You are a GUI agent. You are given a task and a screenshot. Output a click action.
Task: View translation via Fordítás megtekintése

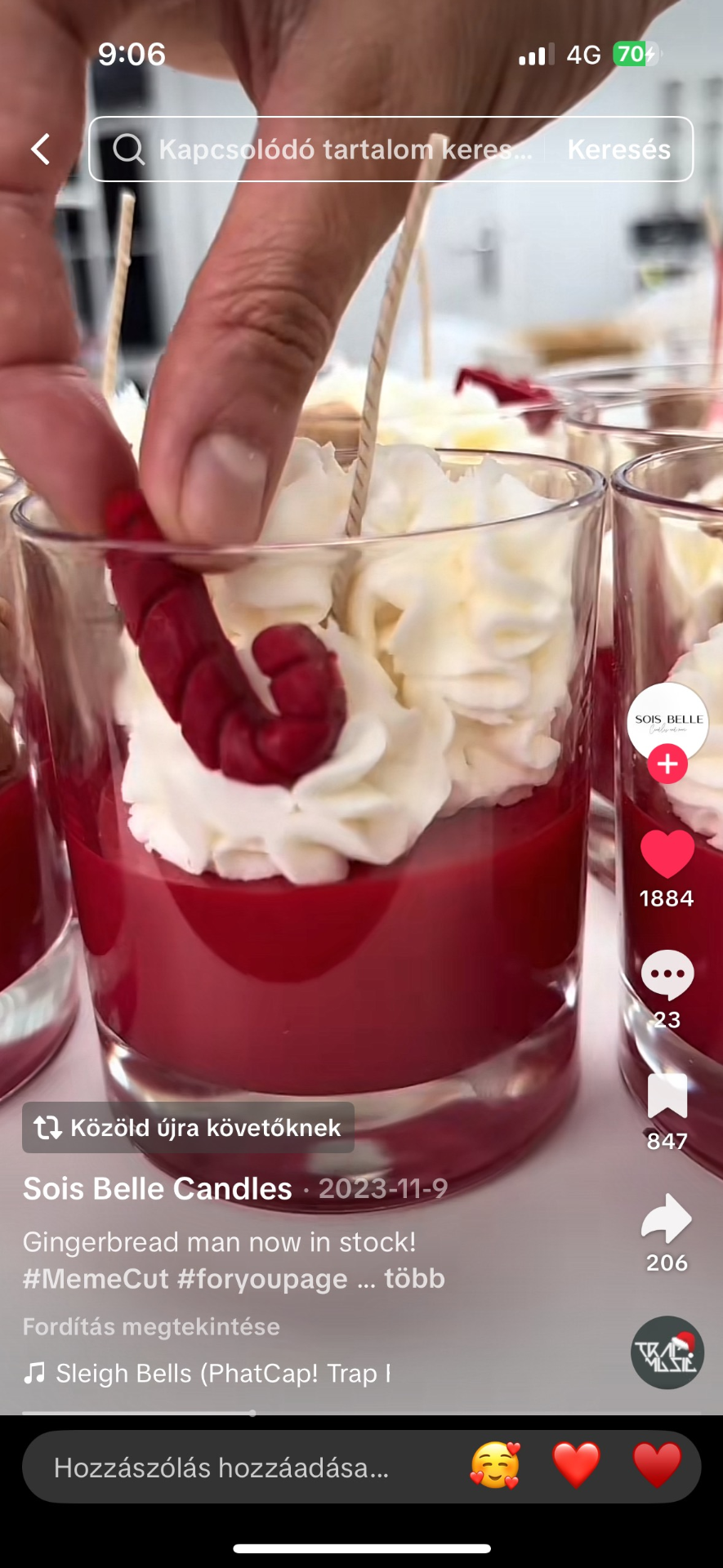click(x=151, y=1326)
